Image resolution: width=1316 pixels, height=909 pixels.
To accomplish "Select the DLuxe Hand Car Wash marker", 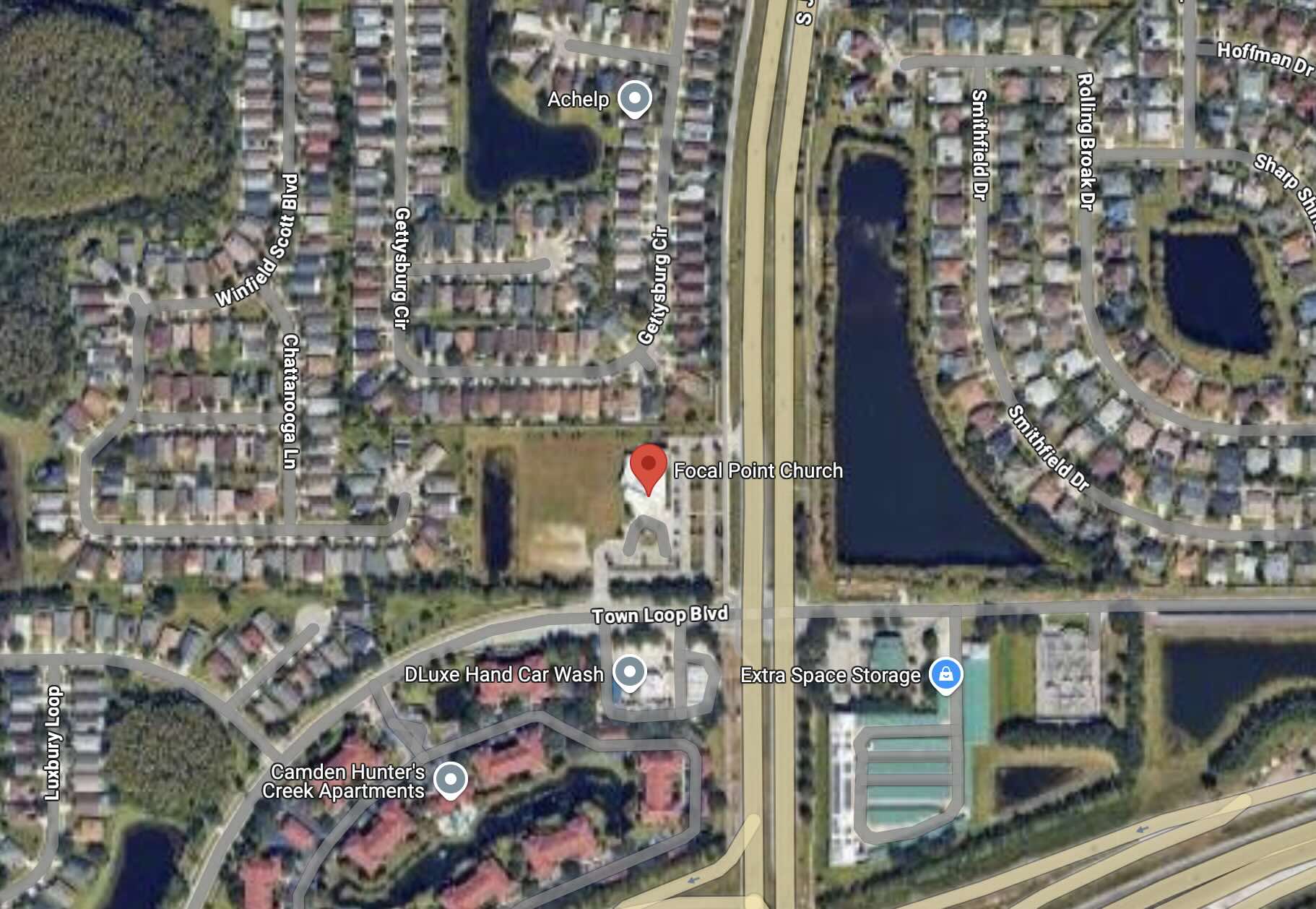I will pyautogui.click(x=629, y=673).
